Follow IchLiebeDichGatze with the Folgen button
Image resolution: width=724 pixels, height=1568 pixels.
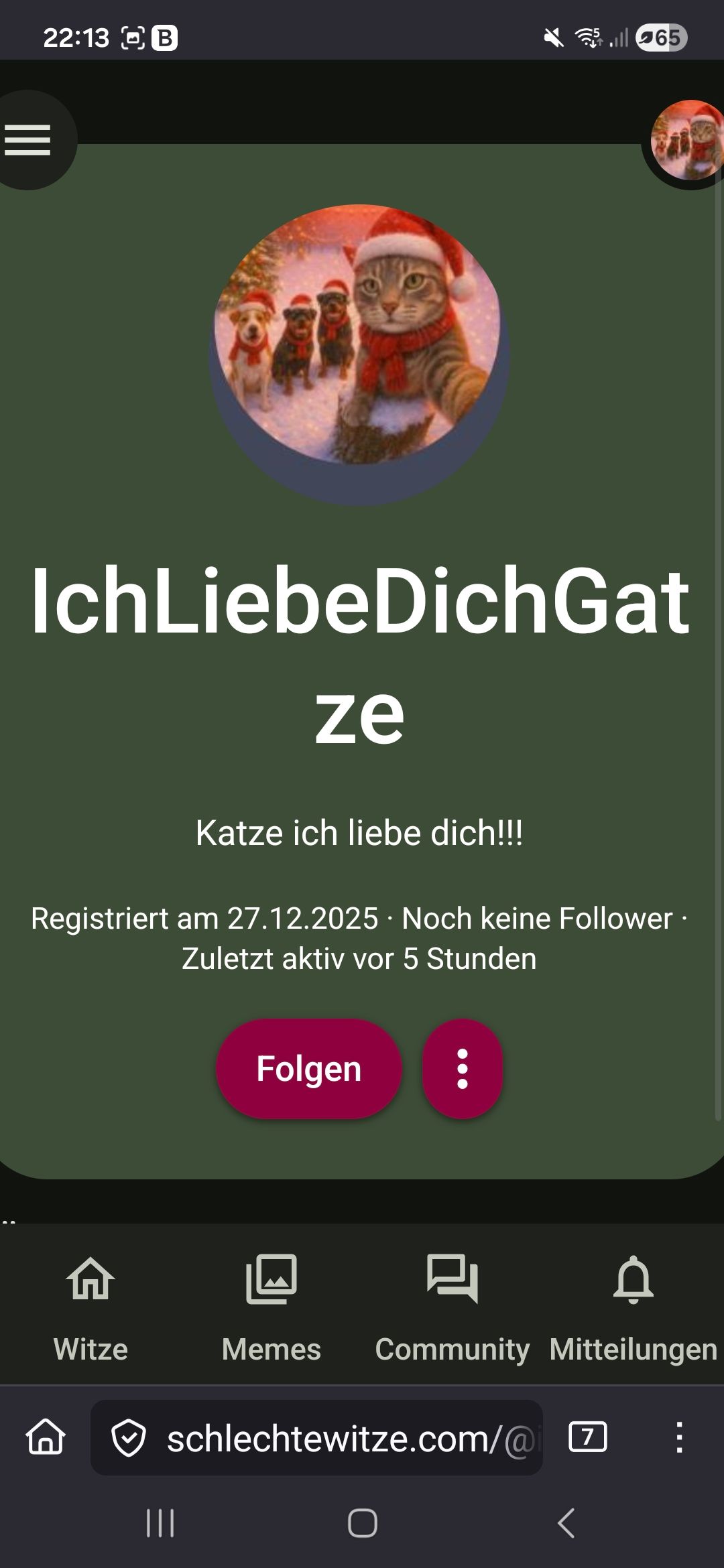coord(308,1069)
